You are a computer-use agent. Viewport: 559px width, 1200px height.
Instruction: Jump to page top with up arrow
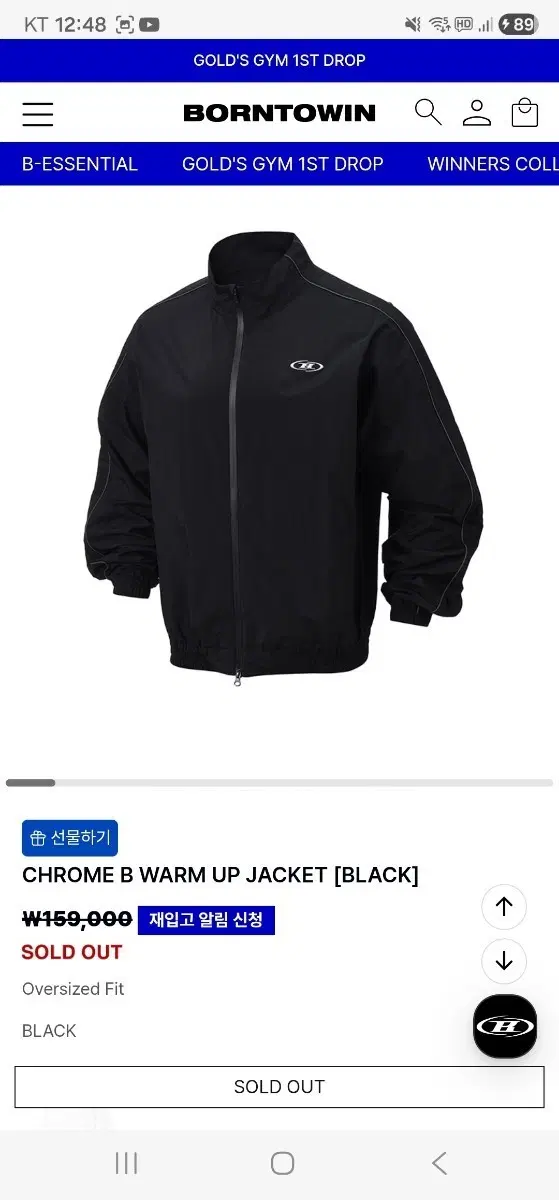[x=504, y=907]
